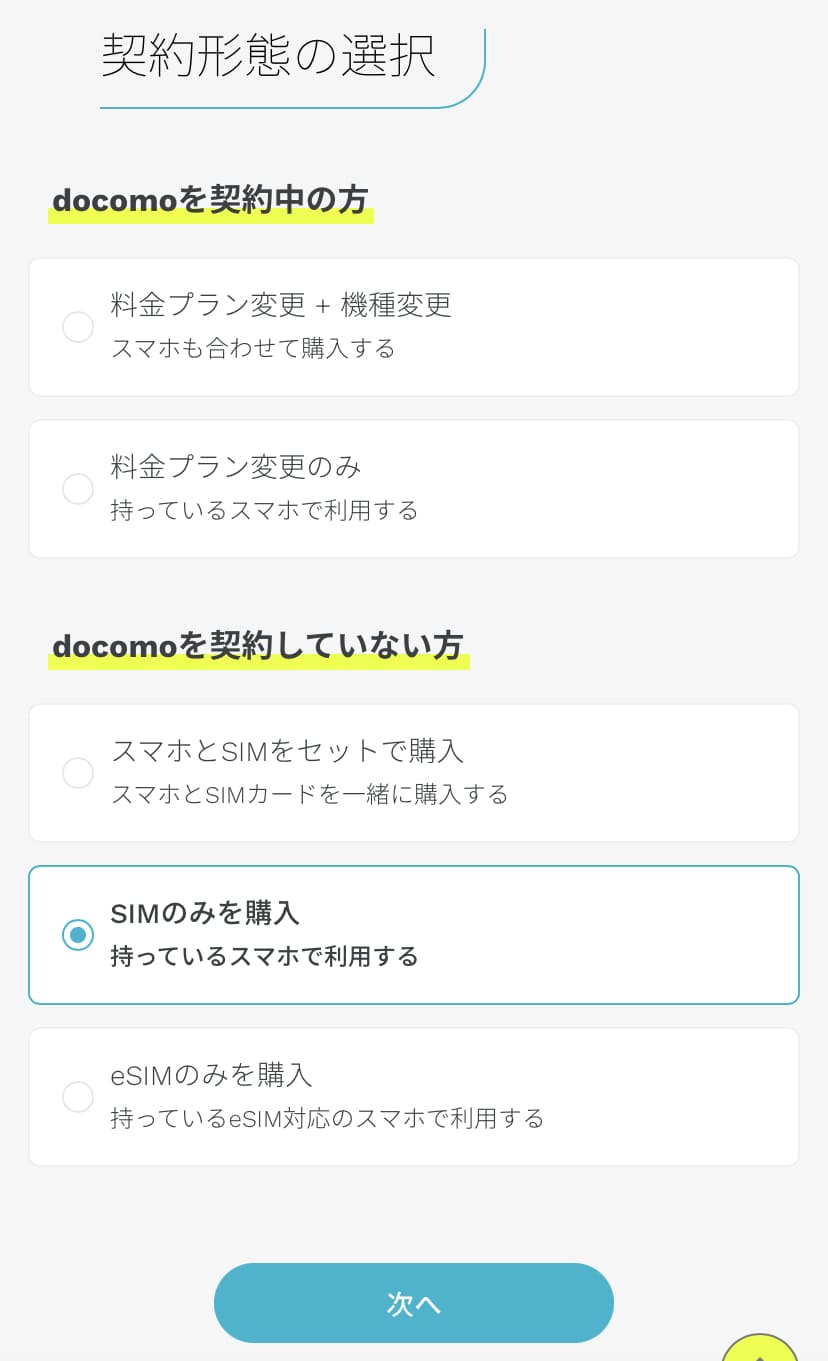Tap the selected SIMのみを購入 option
Screen dimensions: 828x1361
78,935
